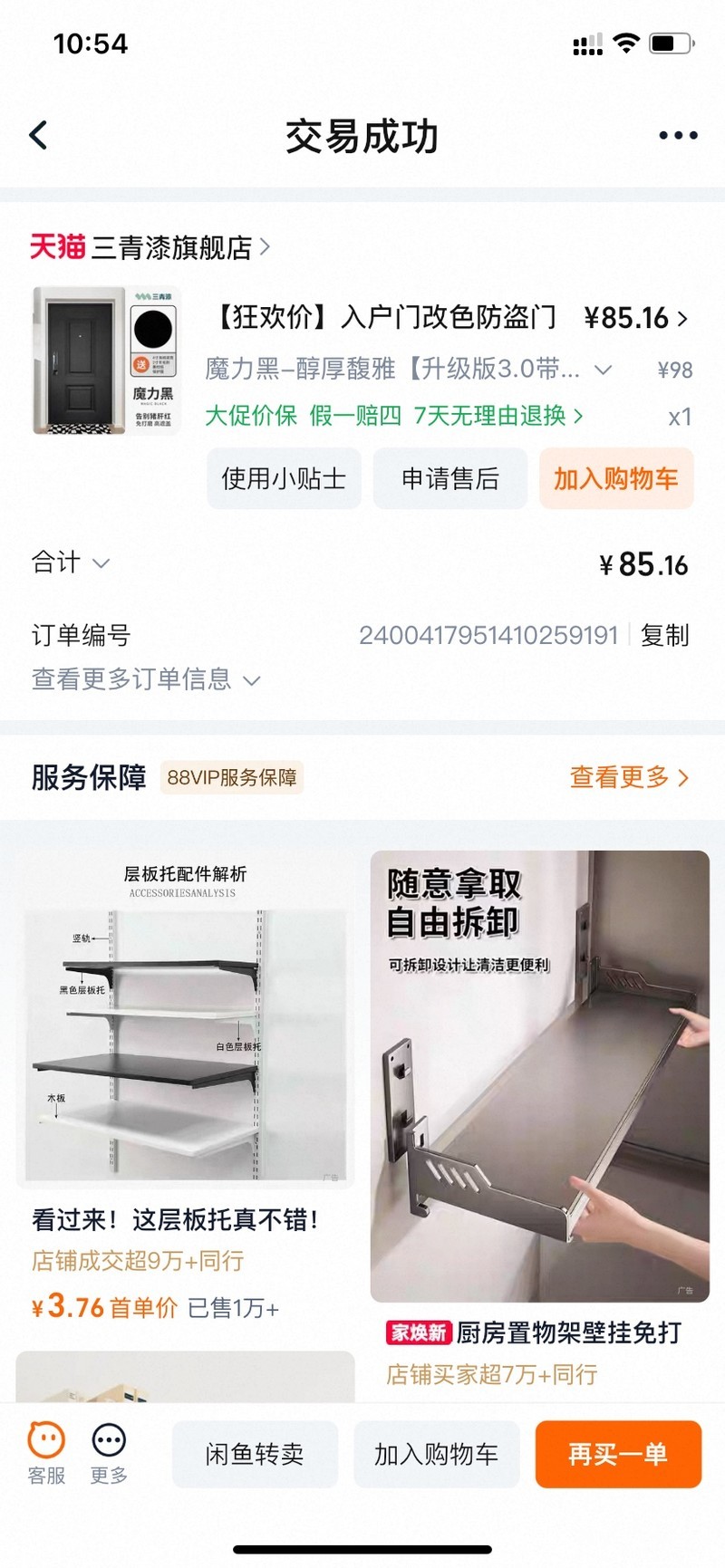Expand 查看更多订单信息

click(x=146, y=679)
